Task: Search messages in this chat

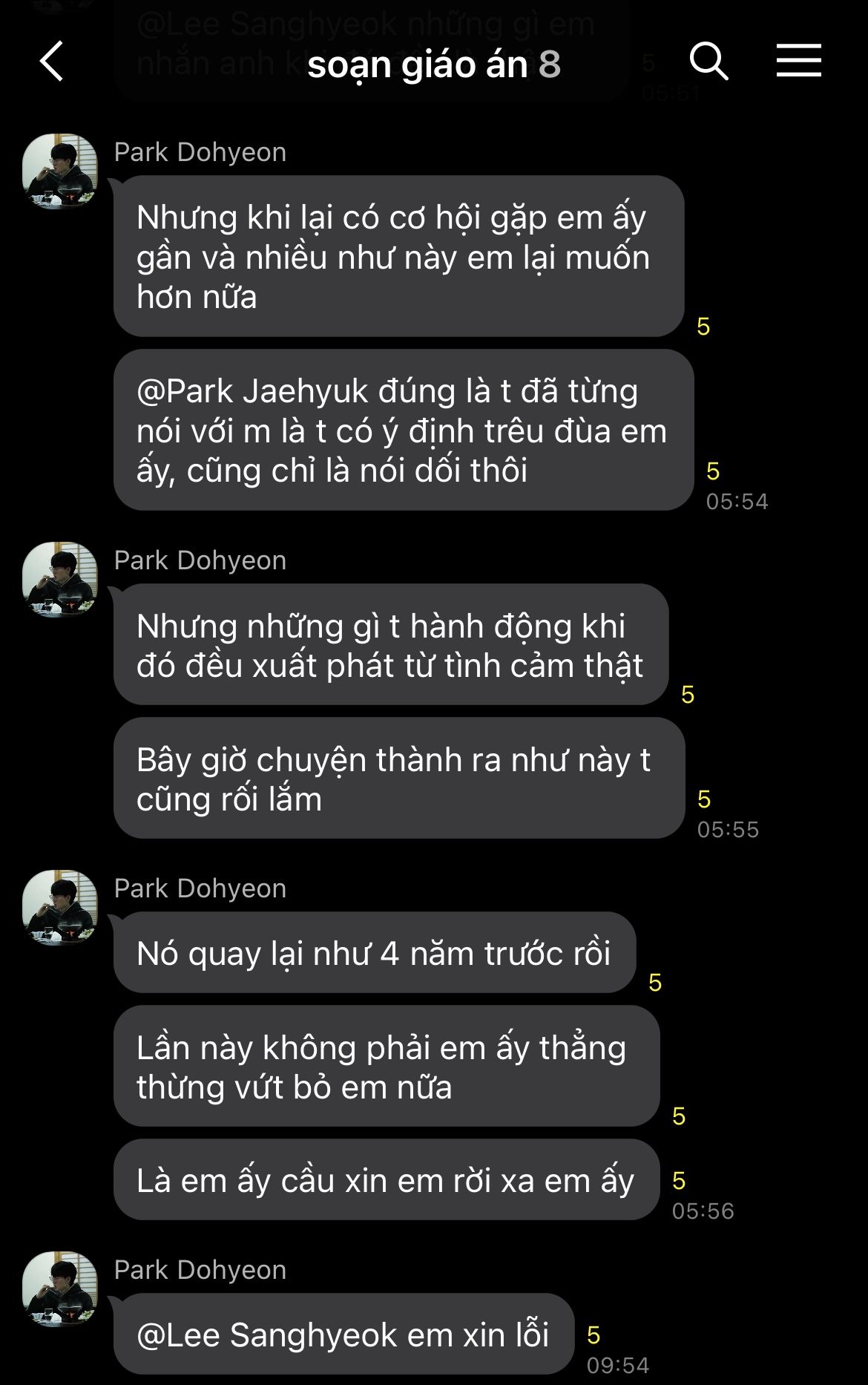Action: pos(708,62)
